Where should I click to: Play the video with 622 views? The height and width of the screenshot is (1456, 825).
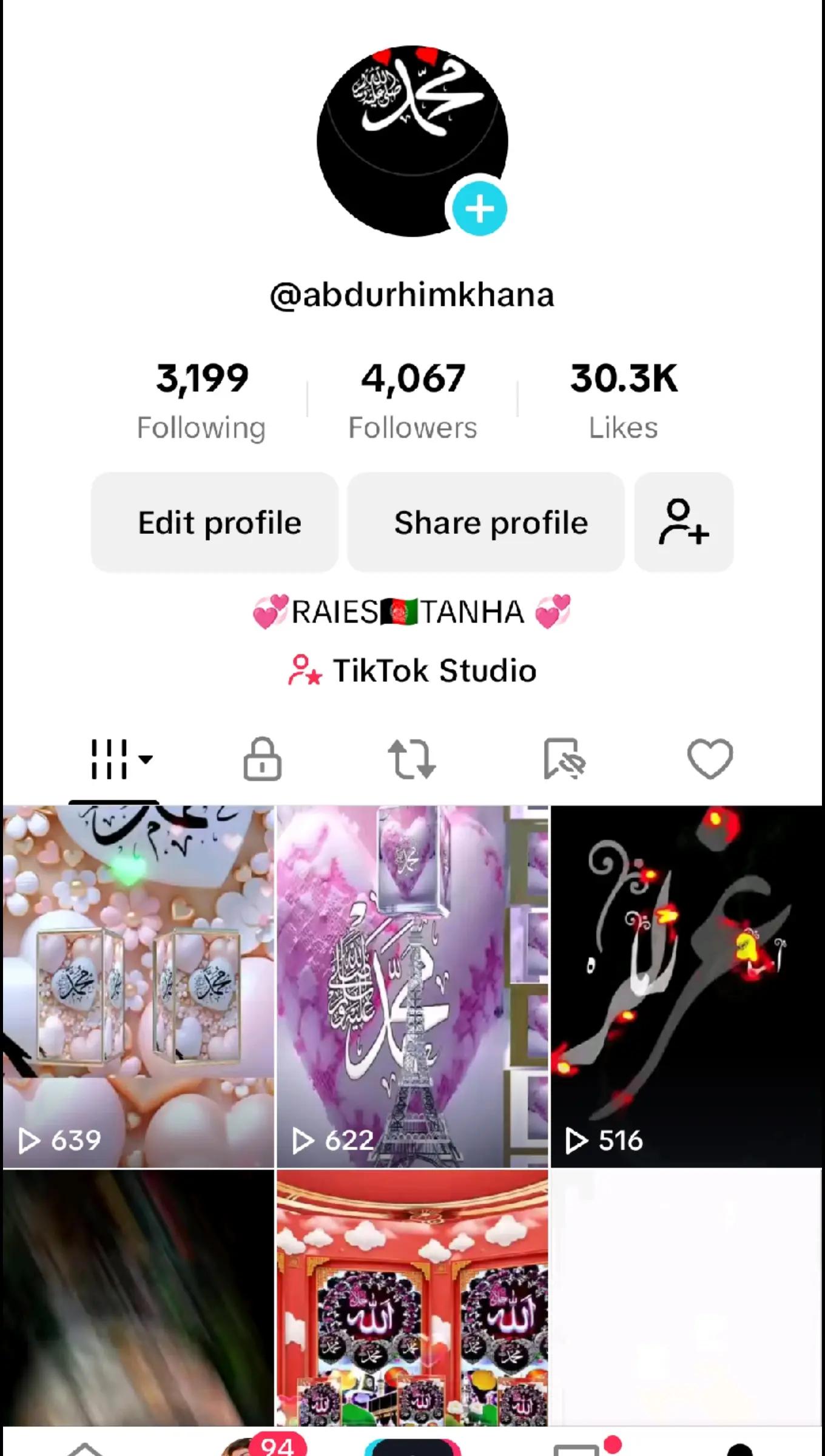coord(412,986)
